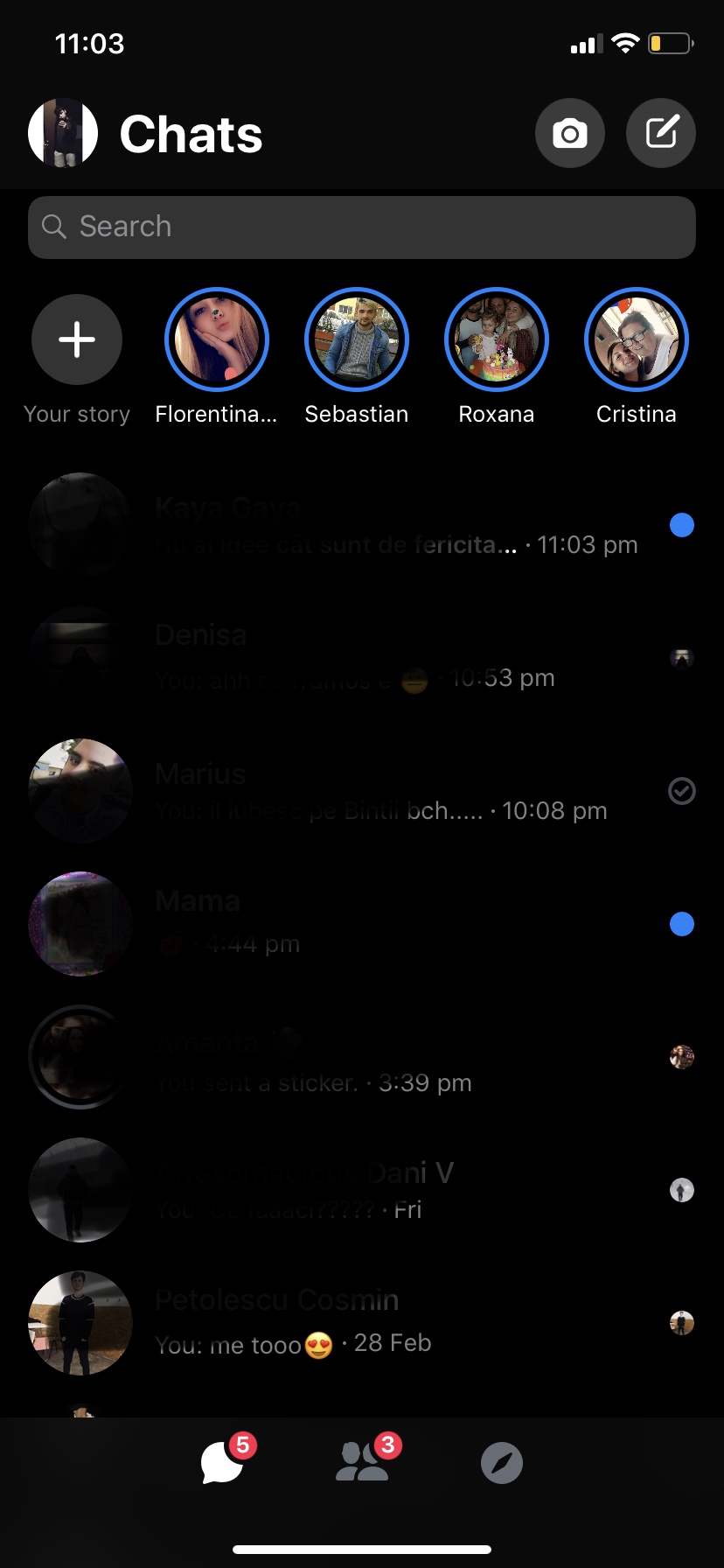Open the camera
Image resolution: width=724 pixels, height=1568 pixels.
pyautogui.click(x=570, y=133)
